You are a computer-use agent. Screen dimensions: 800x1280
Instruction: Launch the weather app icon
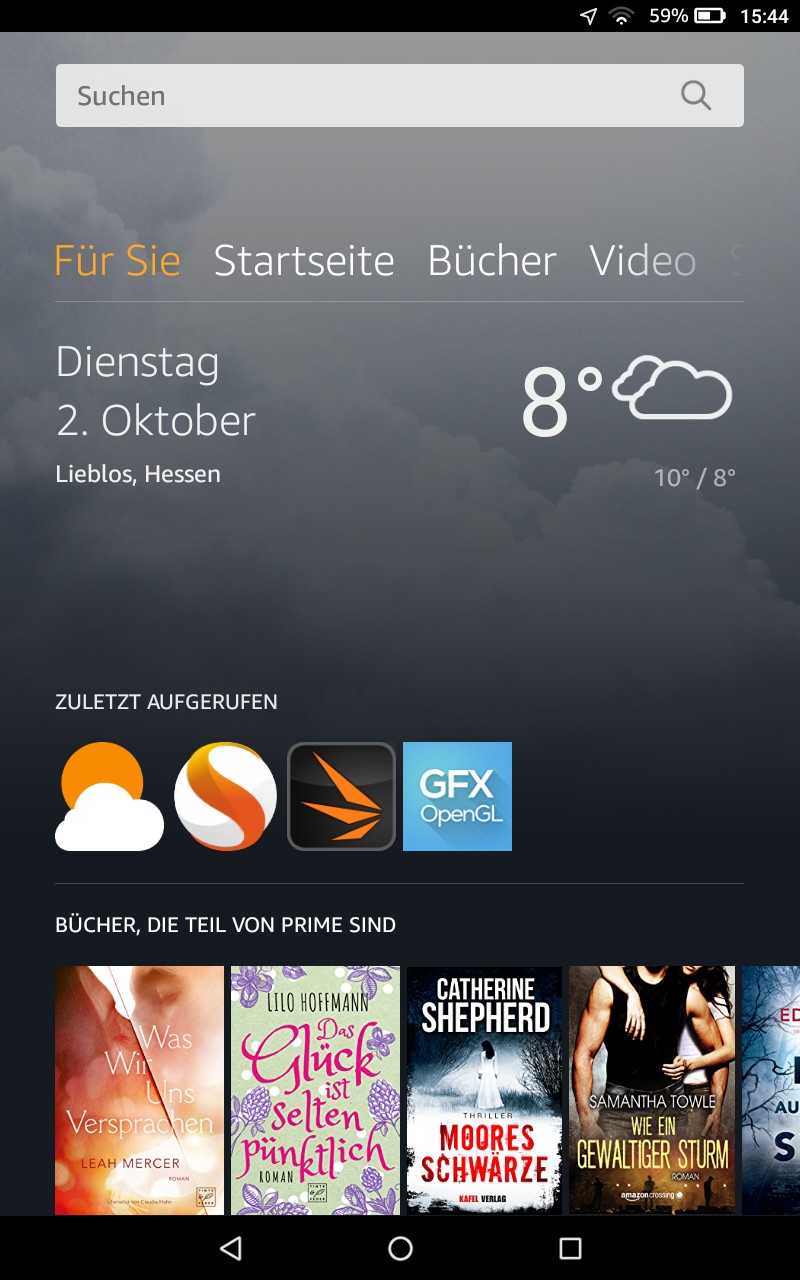pos(109,797)
